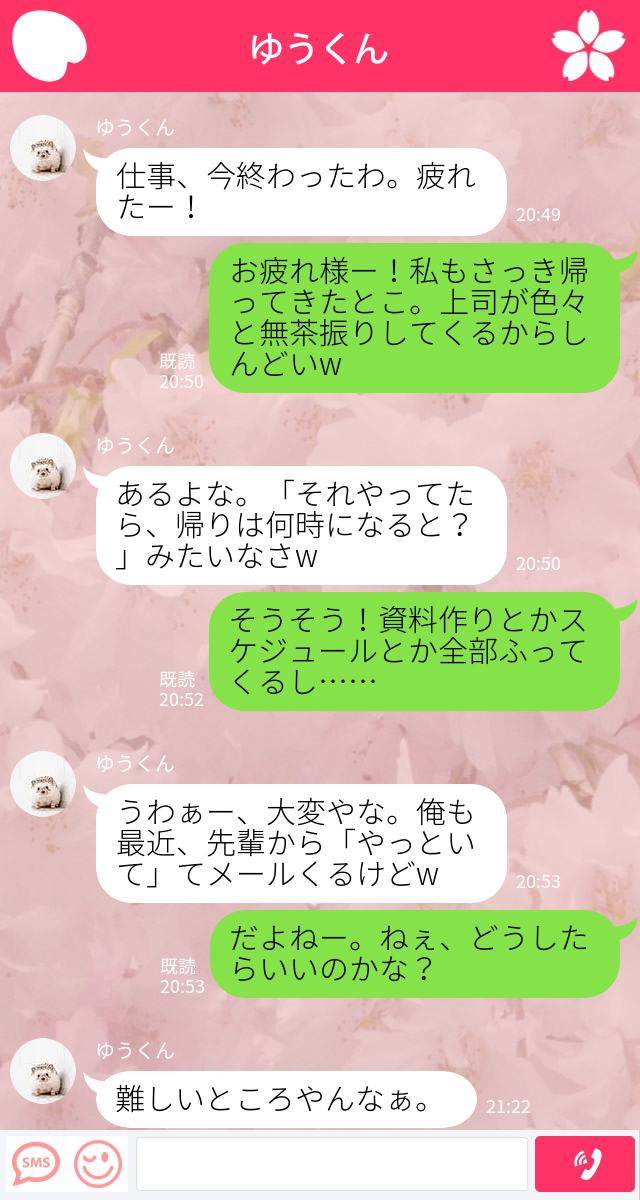Viewport: 640px width, 1200px height.
Task: Tap the white petal icon in the header
Action: tap(48, 46)
